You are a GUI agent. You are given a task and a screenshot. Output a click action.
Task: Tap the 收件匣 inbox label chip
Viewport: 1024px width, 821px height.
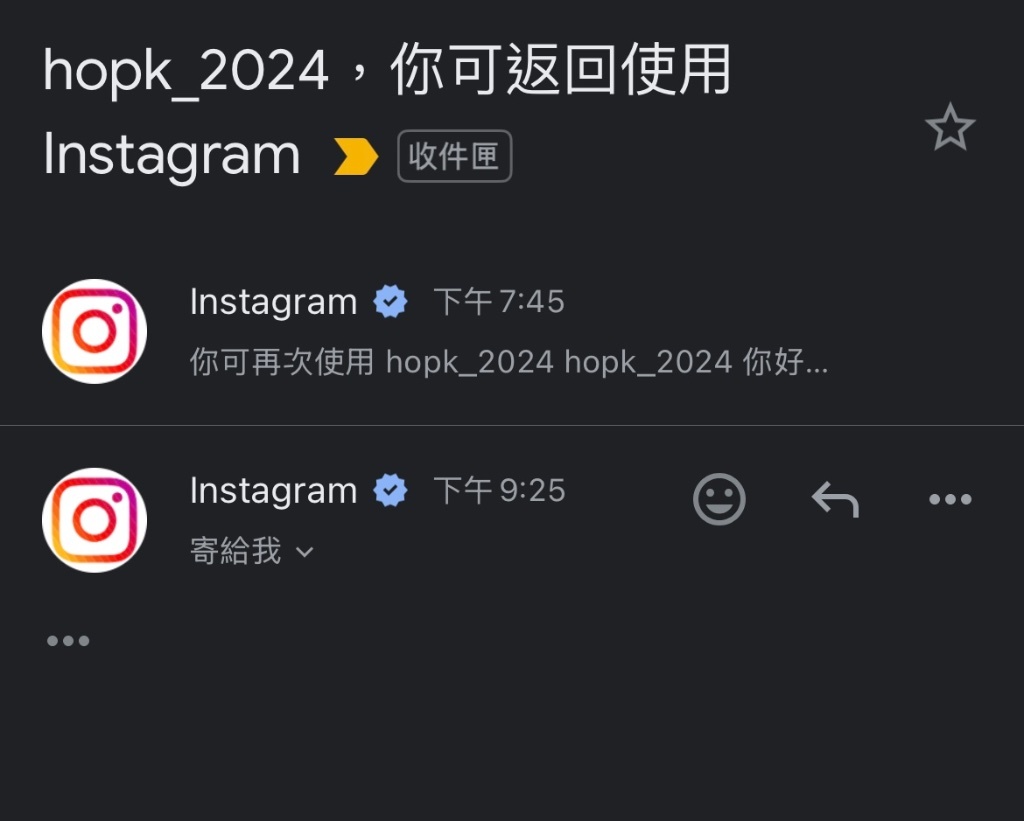point(454,157)
